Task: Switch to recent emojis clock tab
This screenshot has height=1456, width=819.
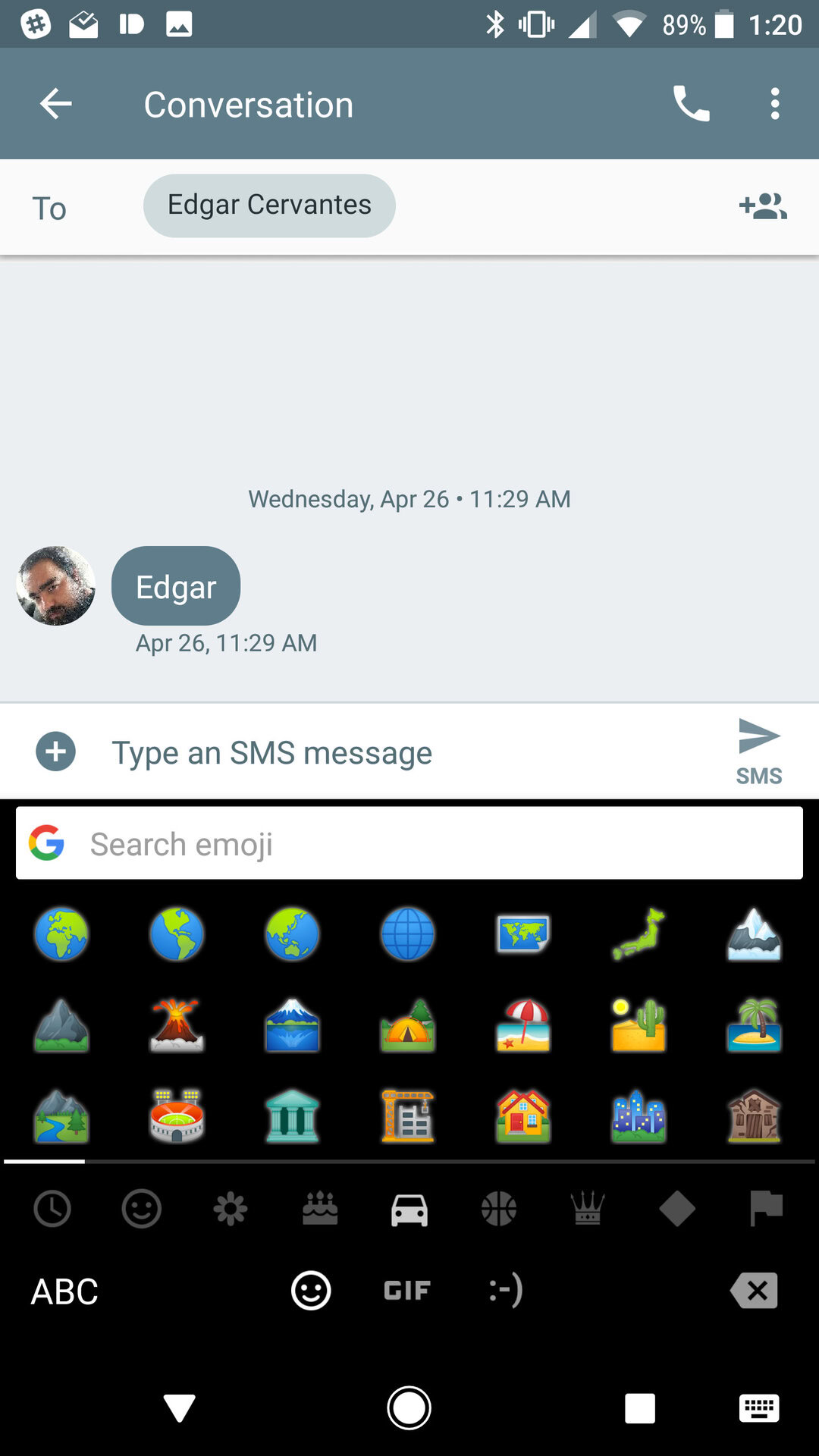Action: (52, 1208)
